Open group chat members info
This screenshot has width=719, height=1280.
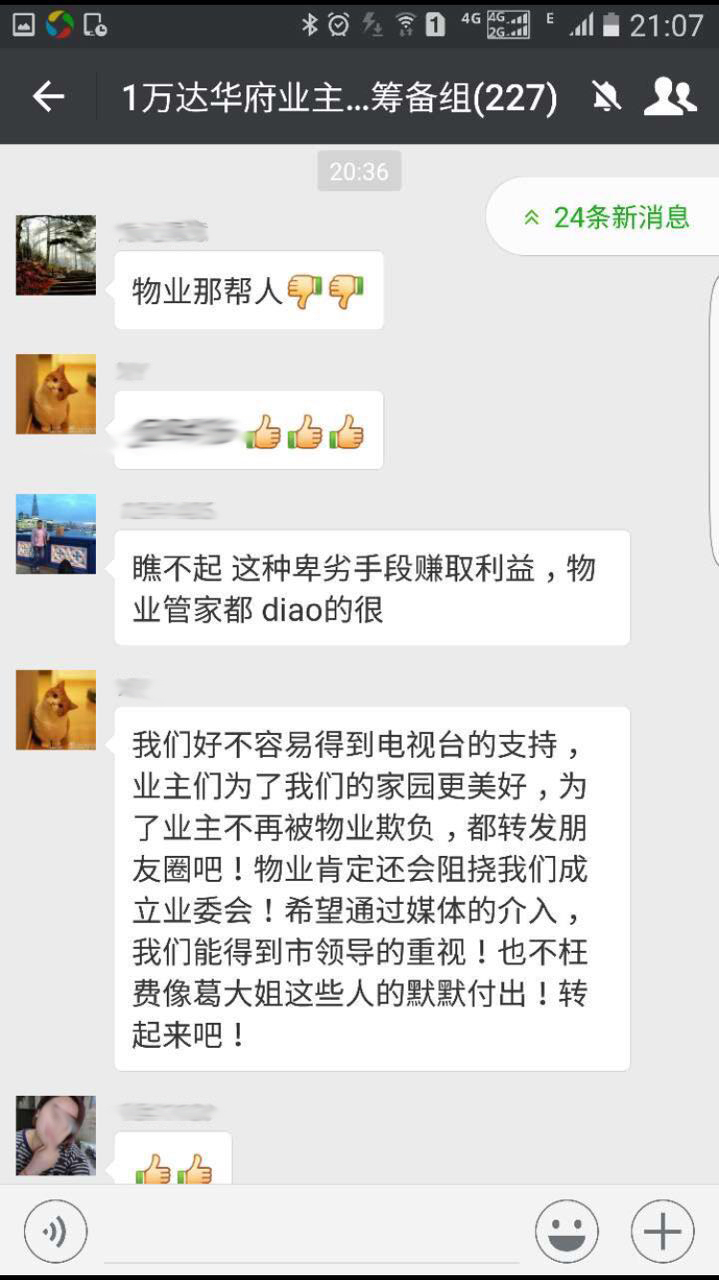(x=669, y=97)
